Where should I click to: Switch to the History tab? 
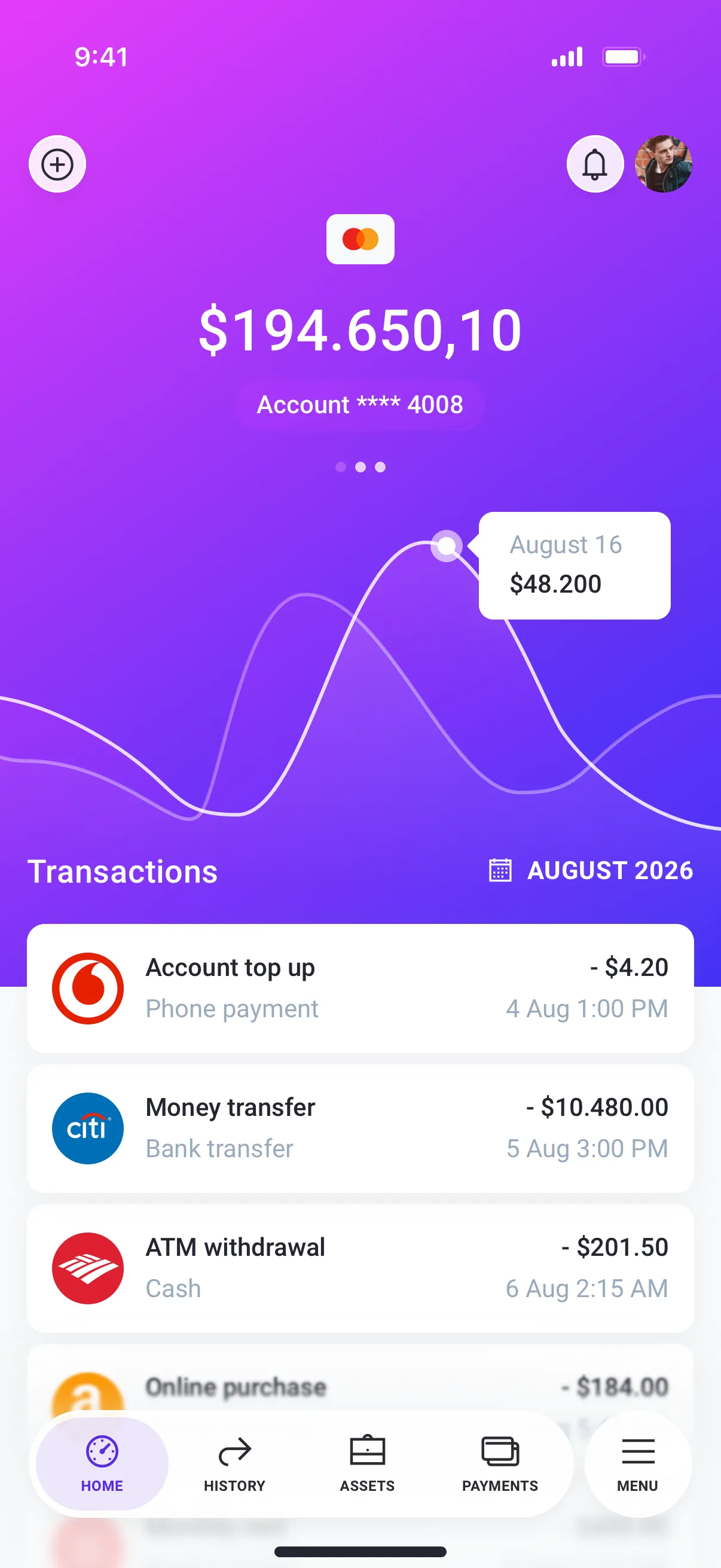click(234, 1450)
